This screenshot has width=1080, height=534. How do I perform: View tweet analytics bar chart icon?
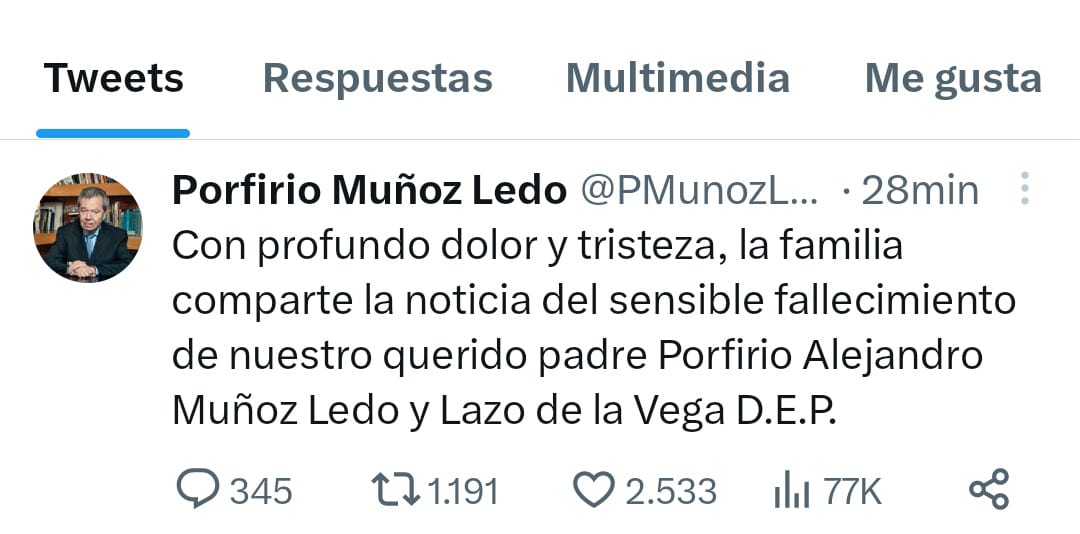(x=792, y=490)
